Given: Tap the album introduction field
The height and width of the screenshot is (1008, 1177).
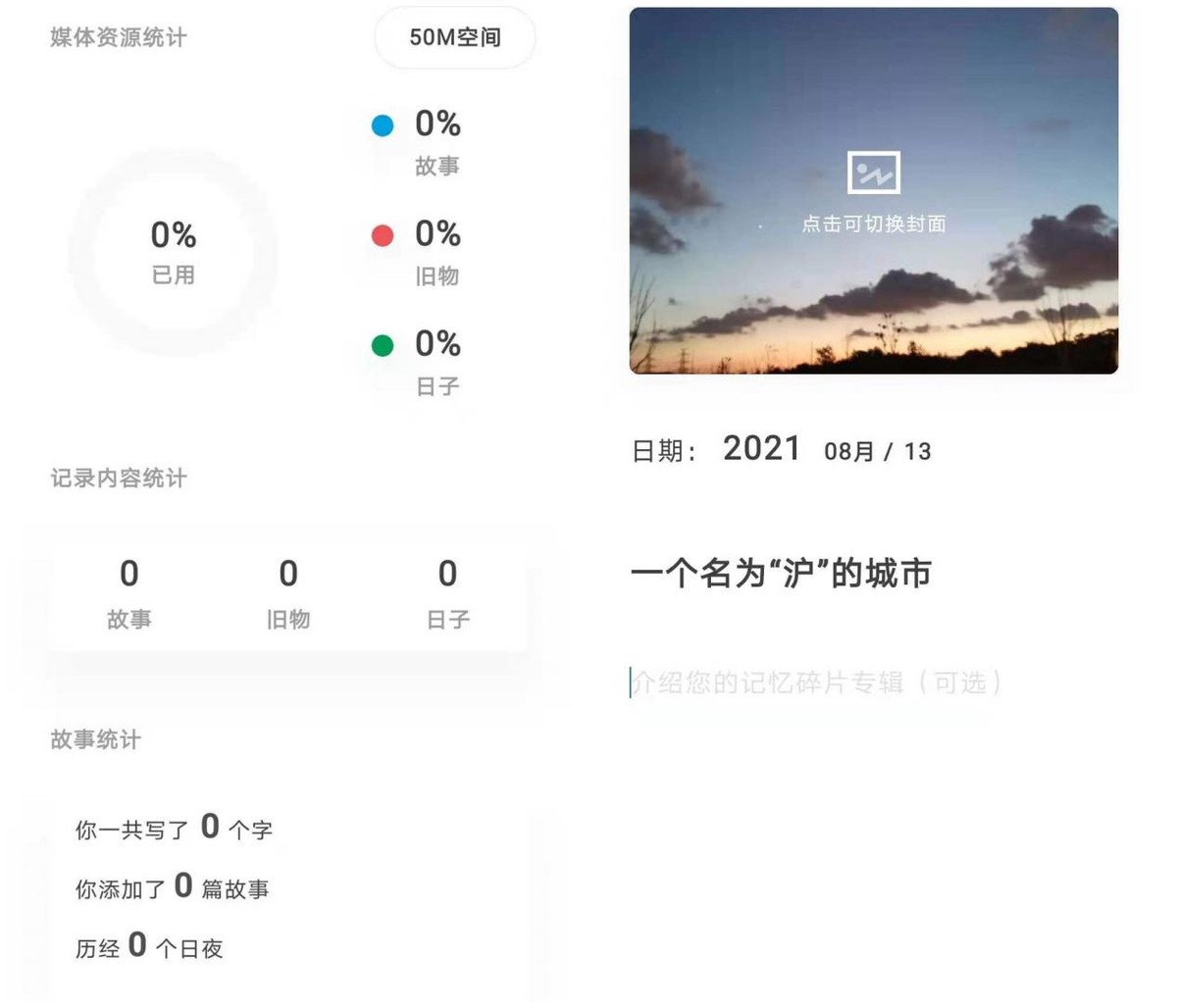Looking at the screenshot, I should point(816,682).
